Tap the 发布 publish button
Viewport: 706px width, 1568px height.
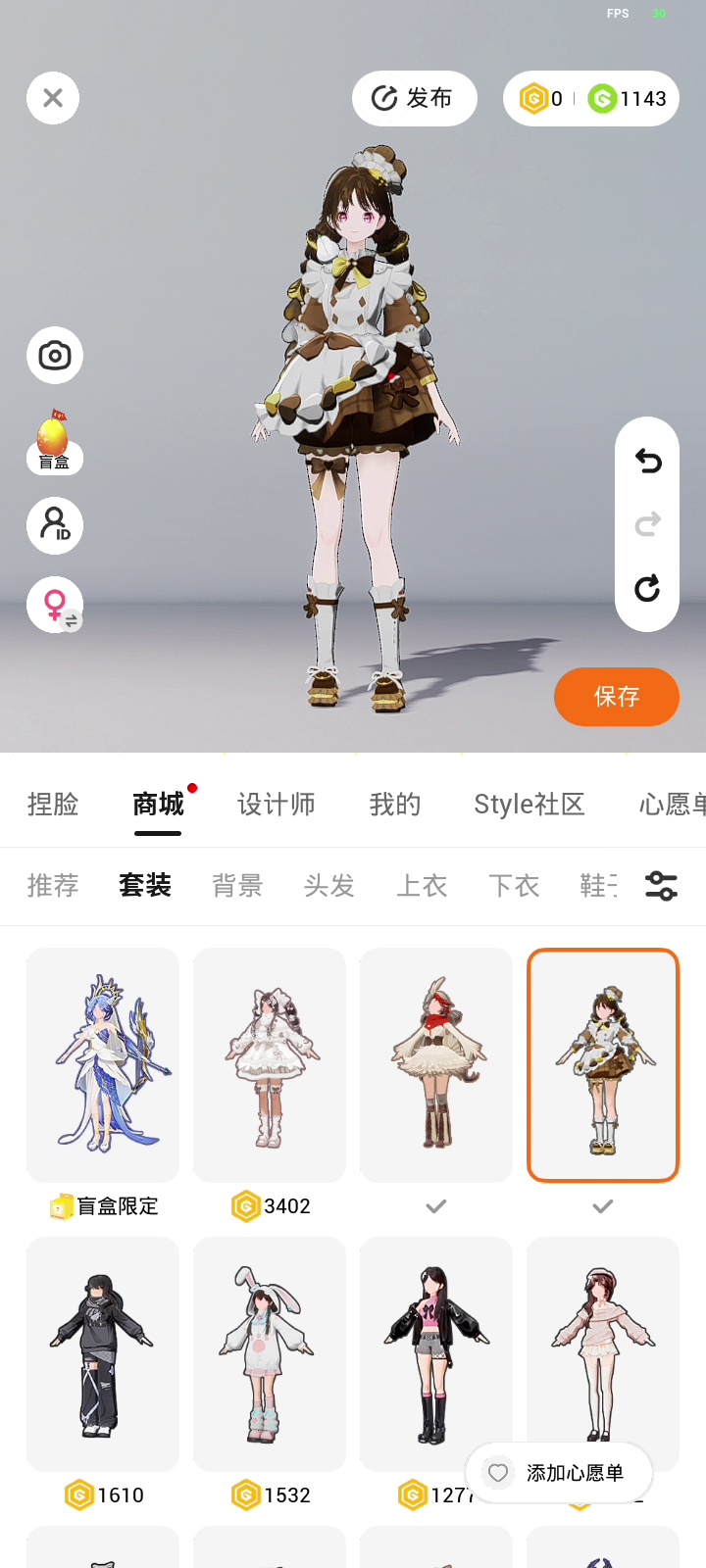(x=414, y=98)
